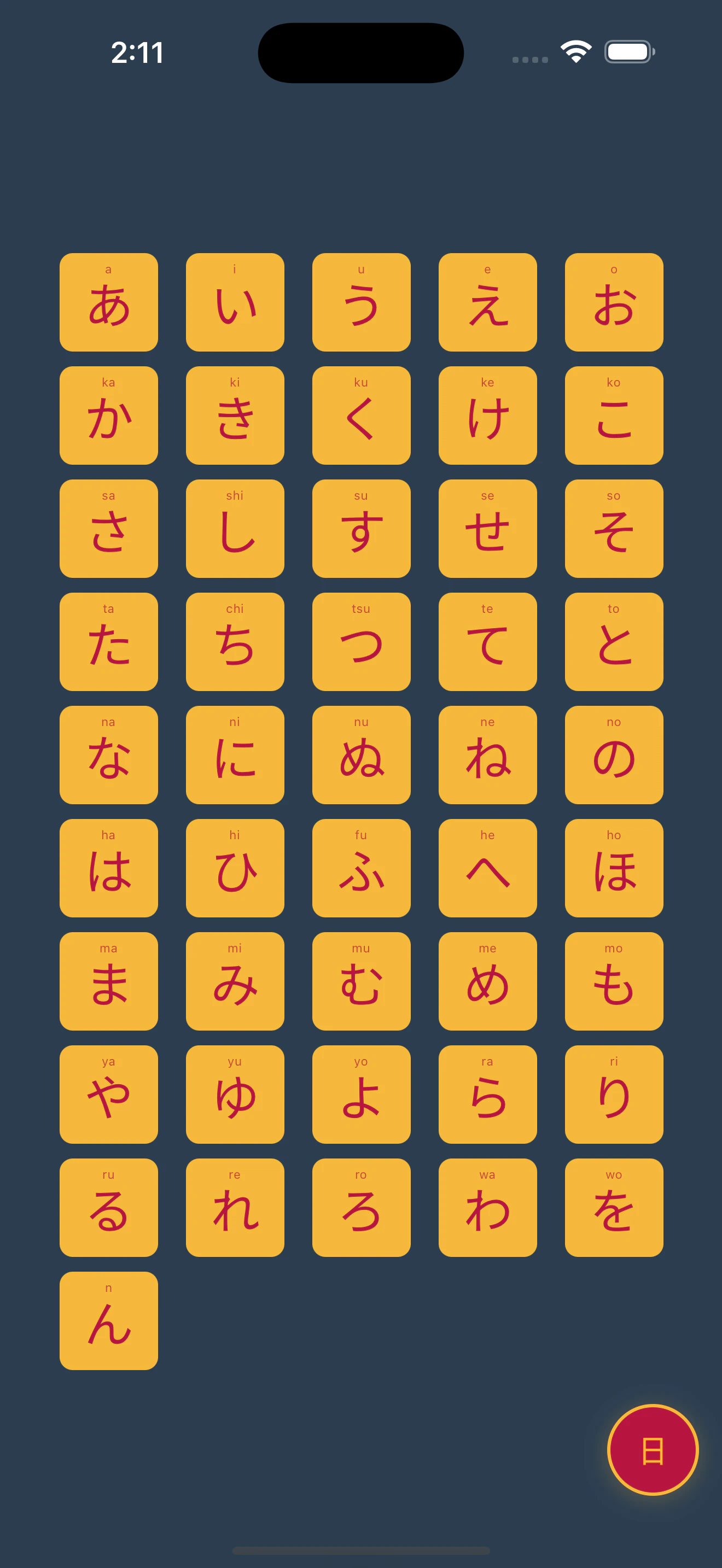This screenshot has height=1568, width=722.
Task: Select the の (no) character tile
Action: 614,755
